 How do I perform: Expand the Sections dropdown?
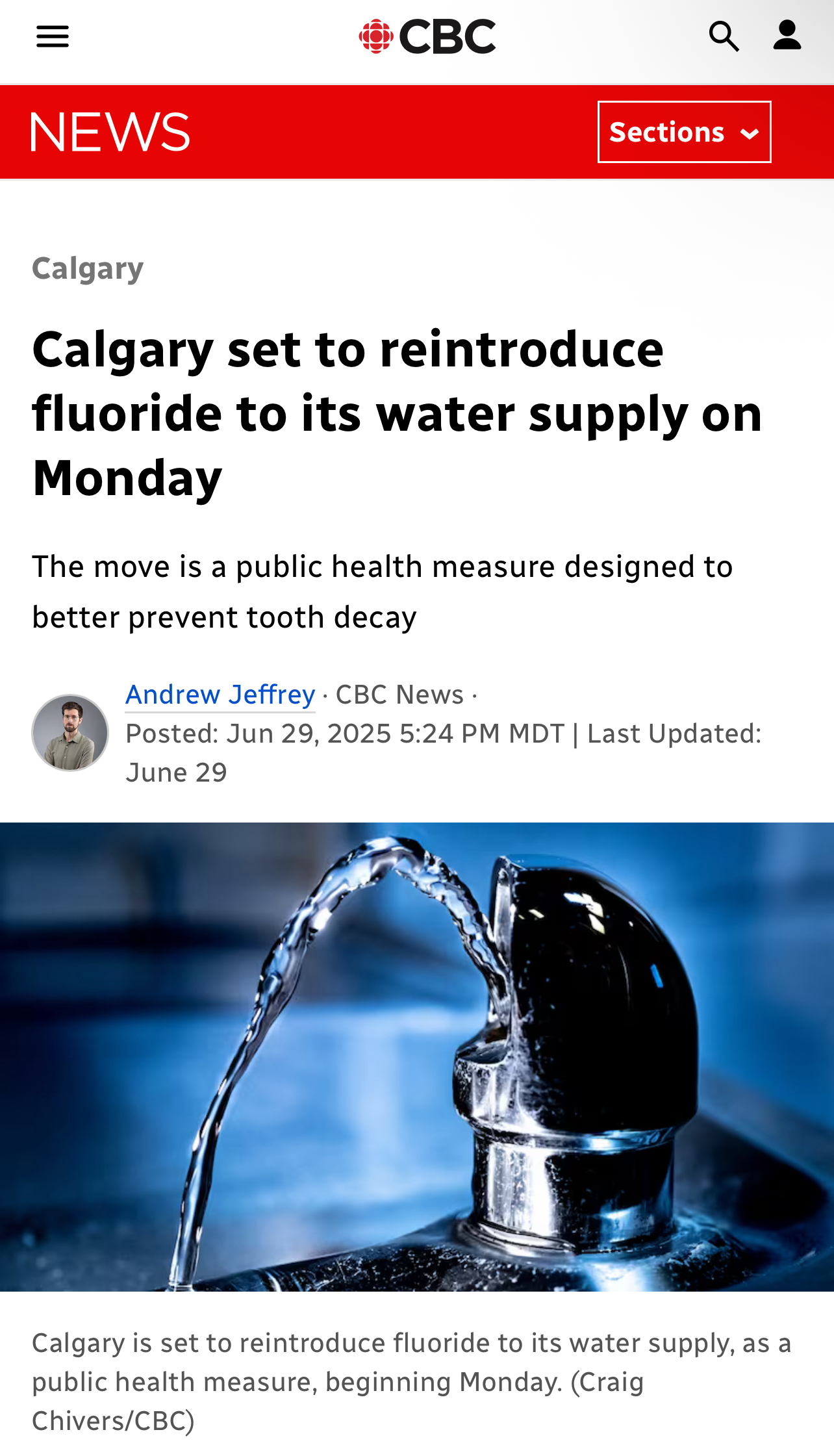coord(684,132)
